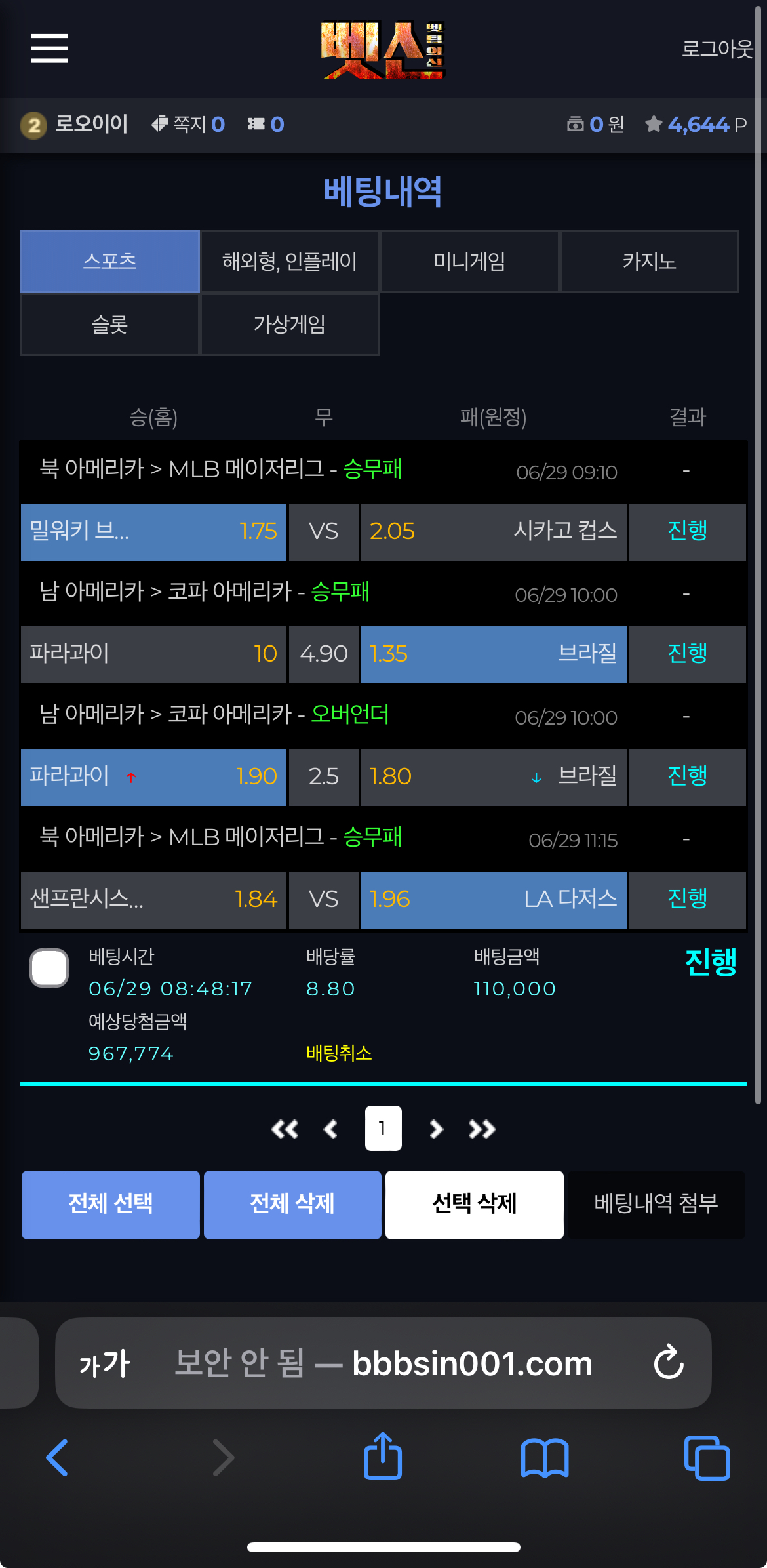
Task: Switch to the 미니게임 tab
Action: 469,262
